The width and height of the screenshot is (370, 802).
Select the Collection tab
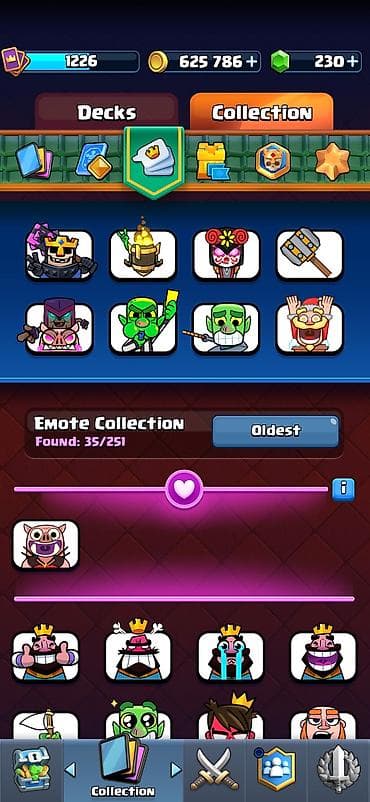(x=262, y=112)
